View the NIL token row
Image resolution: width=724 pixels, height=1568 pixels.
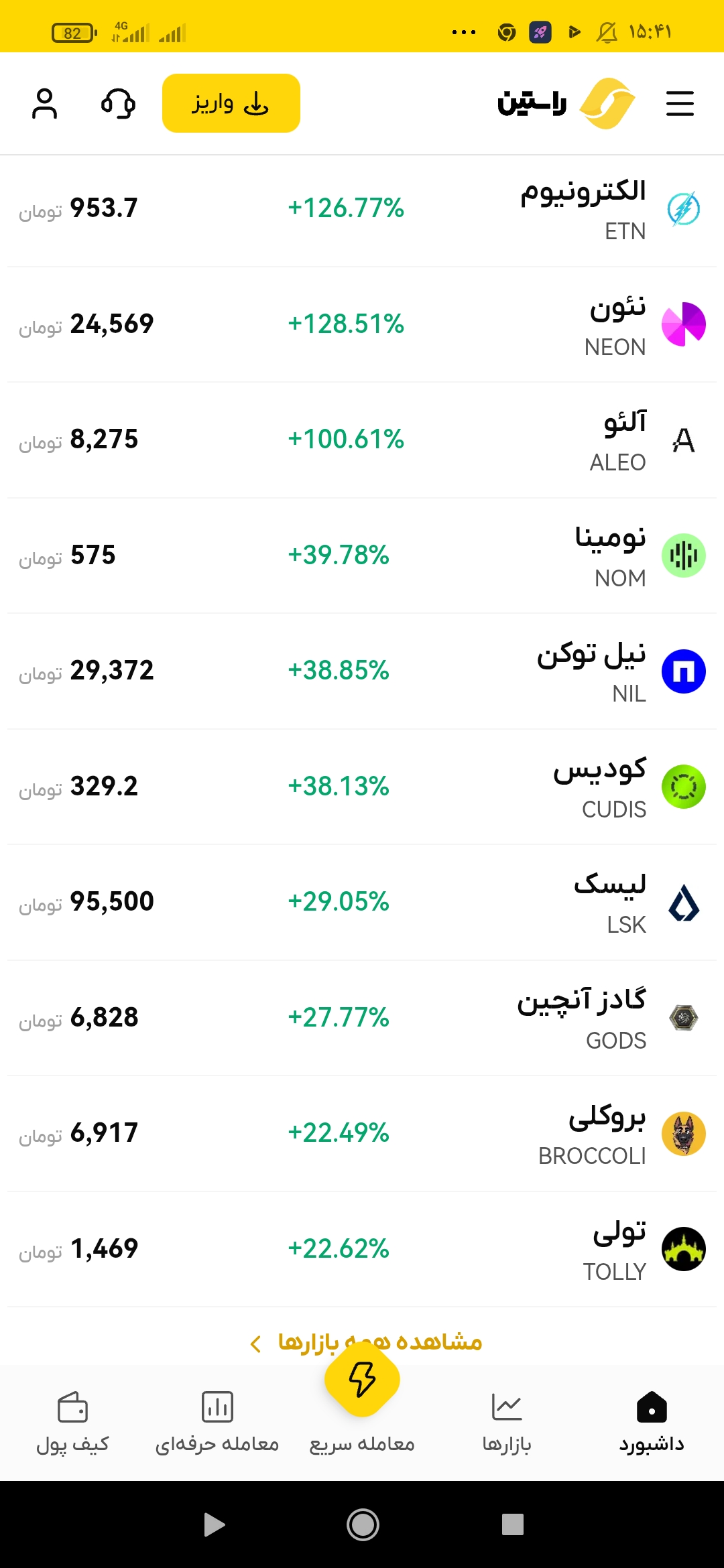pos(362,671)
